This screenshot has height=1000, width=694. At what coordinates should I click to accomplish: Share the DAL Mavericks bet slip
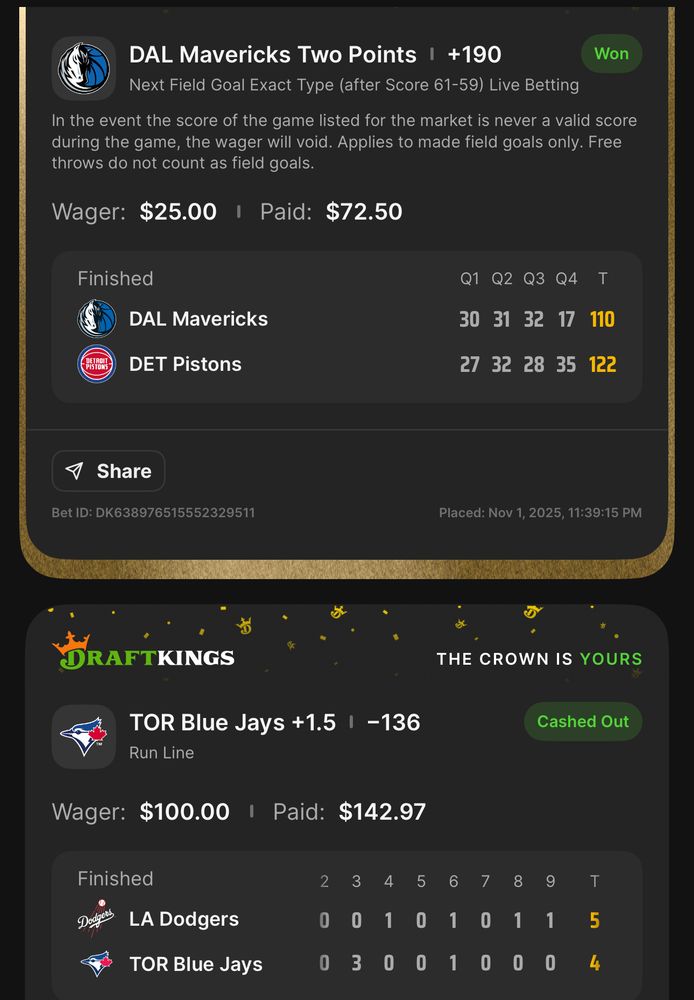click(x=108, y=471)
